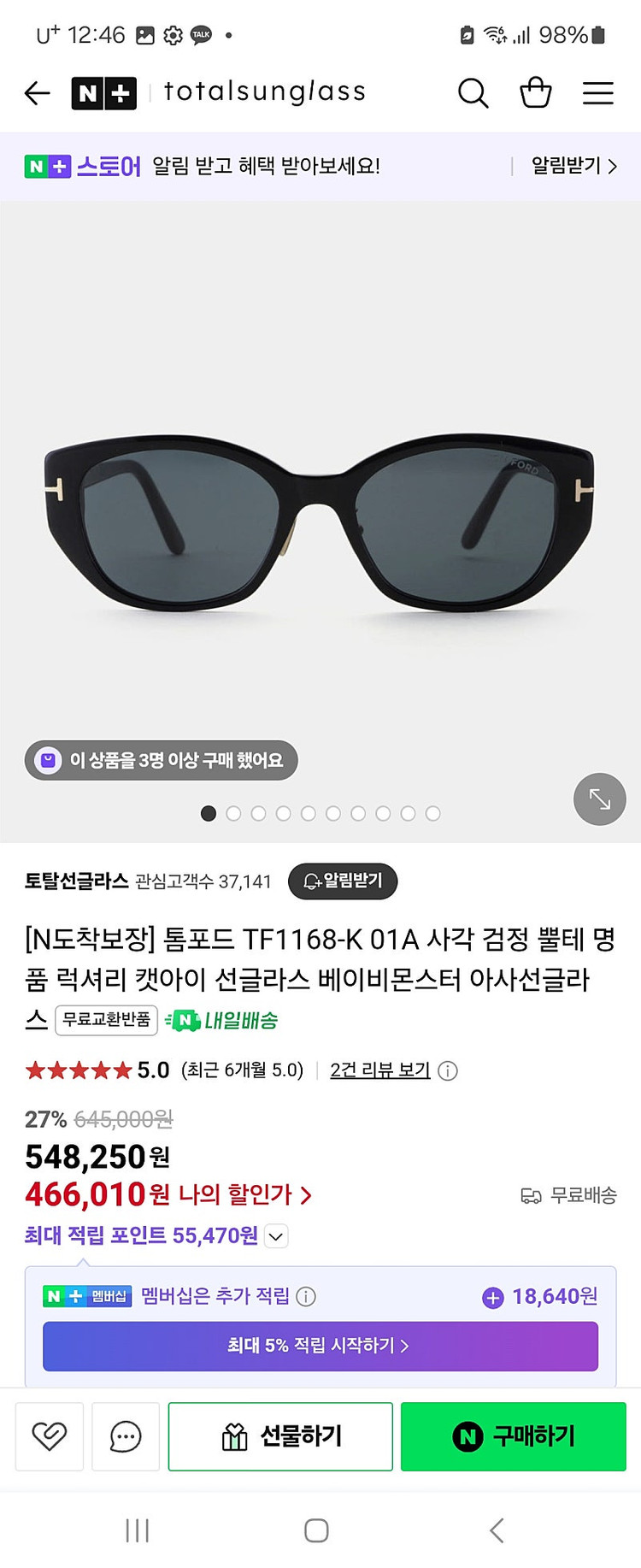This screenshot has width=641, height=1568.
Task: Open the hamburger menu icon
Action: pos(598,93)
